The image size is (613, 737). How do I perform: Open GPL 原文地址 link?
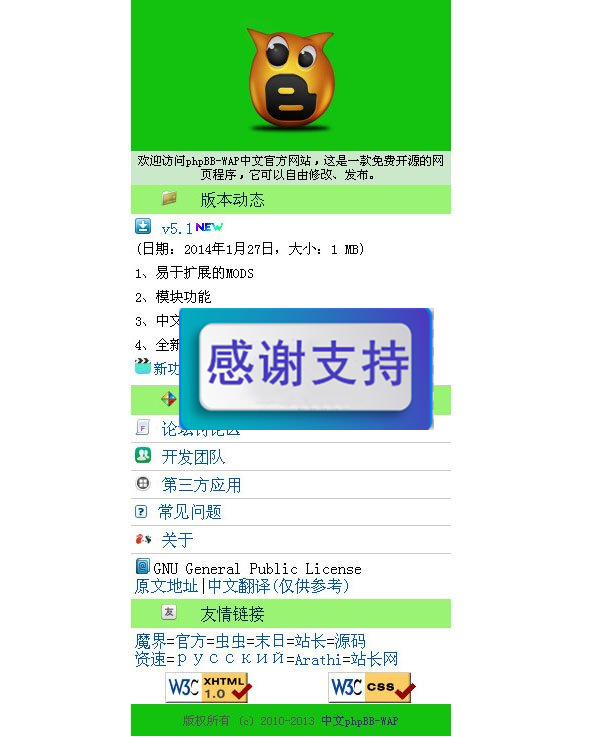click(x=166, y=586)
